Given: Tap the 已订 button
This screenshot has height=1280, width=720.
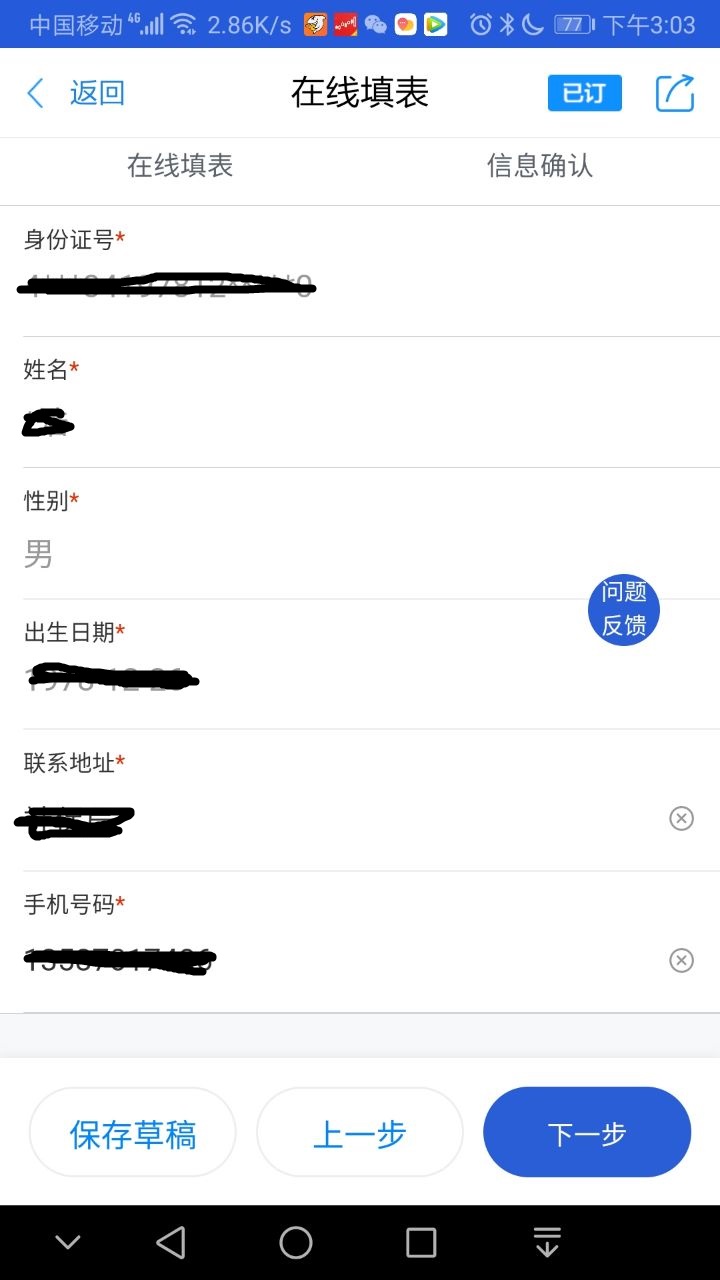Looking at the screenshot, I should pyautogui.click(x=585, y=93).
